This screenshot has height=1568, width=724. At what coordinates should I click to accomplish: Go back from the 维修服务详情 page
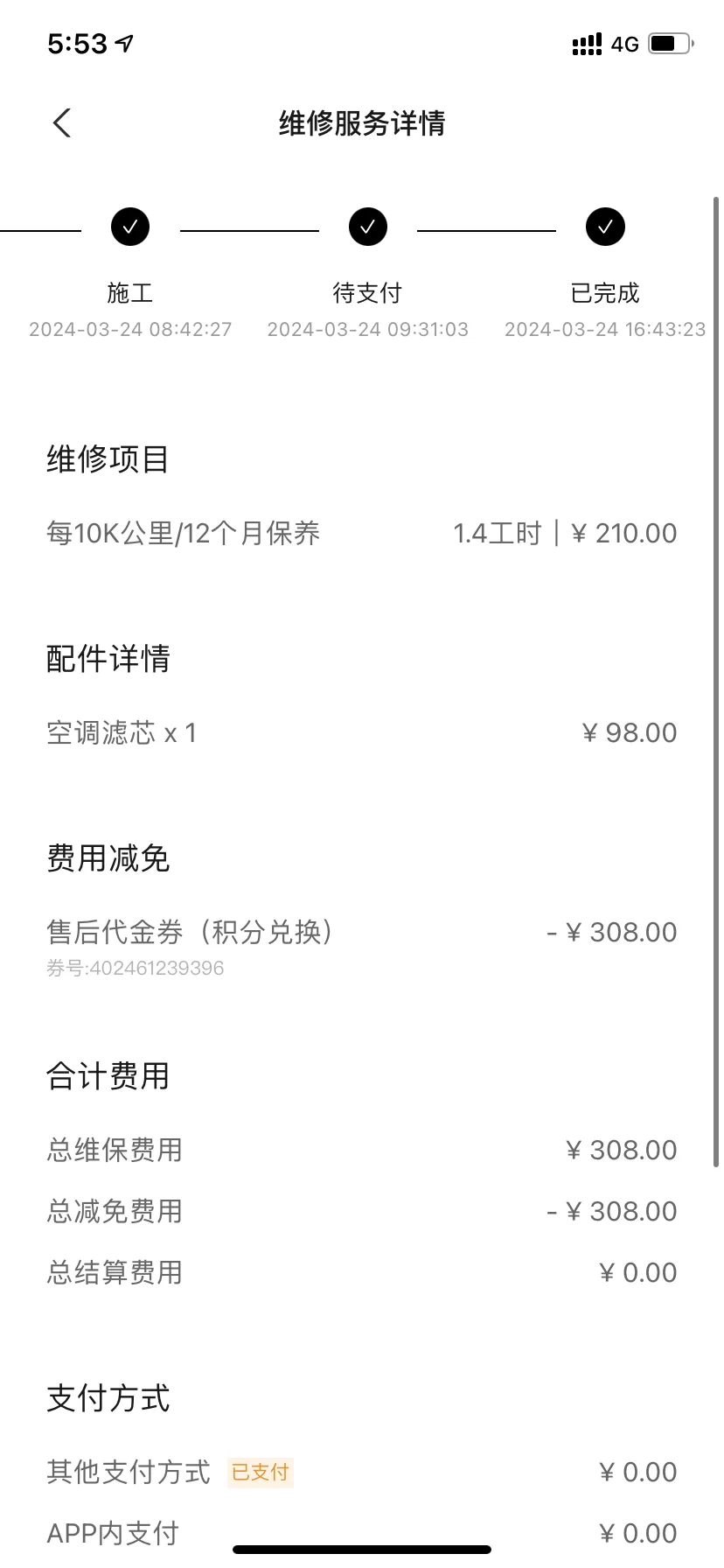[x=61, y=123]
